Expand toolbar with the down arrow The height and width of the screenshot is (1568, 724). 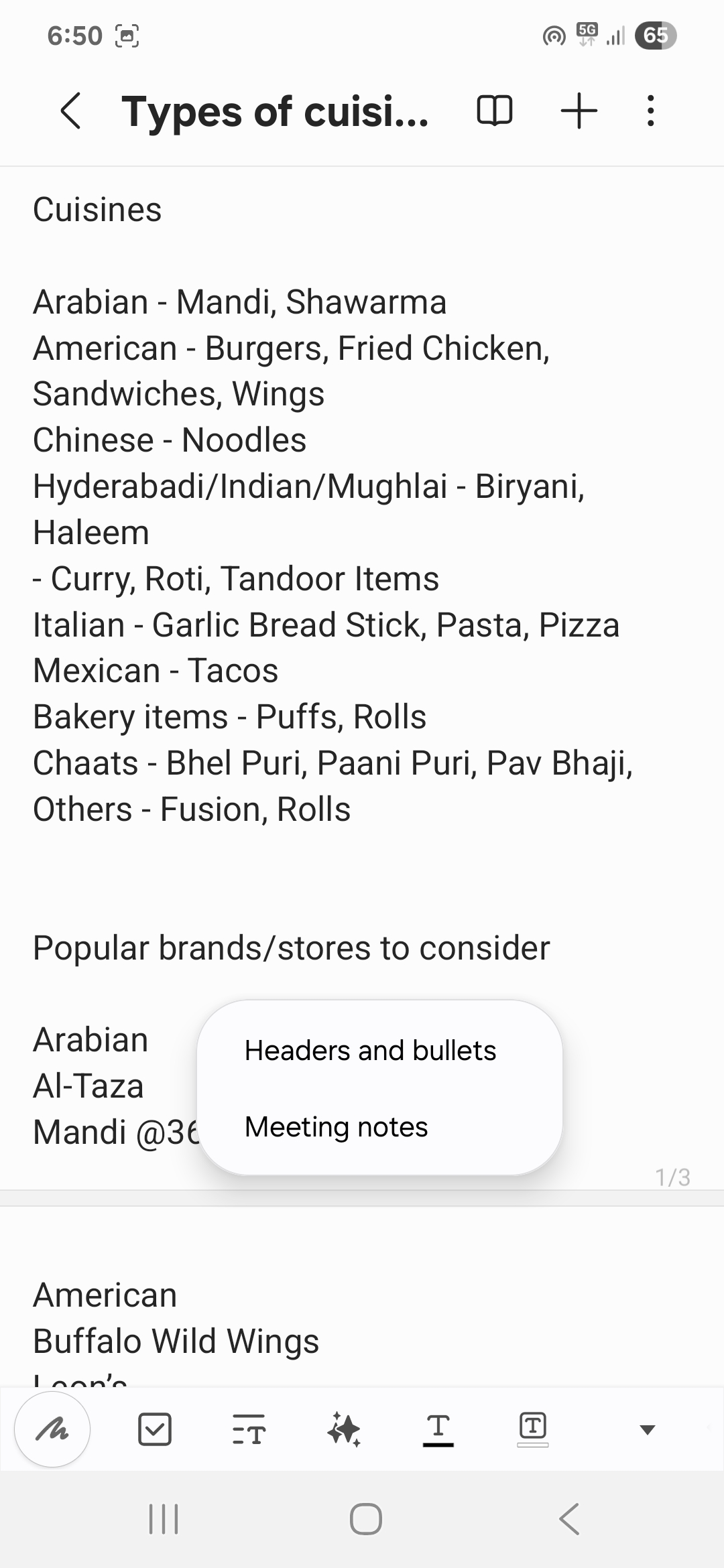pyautogui.click(x=647, y=1430)
